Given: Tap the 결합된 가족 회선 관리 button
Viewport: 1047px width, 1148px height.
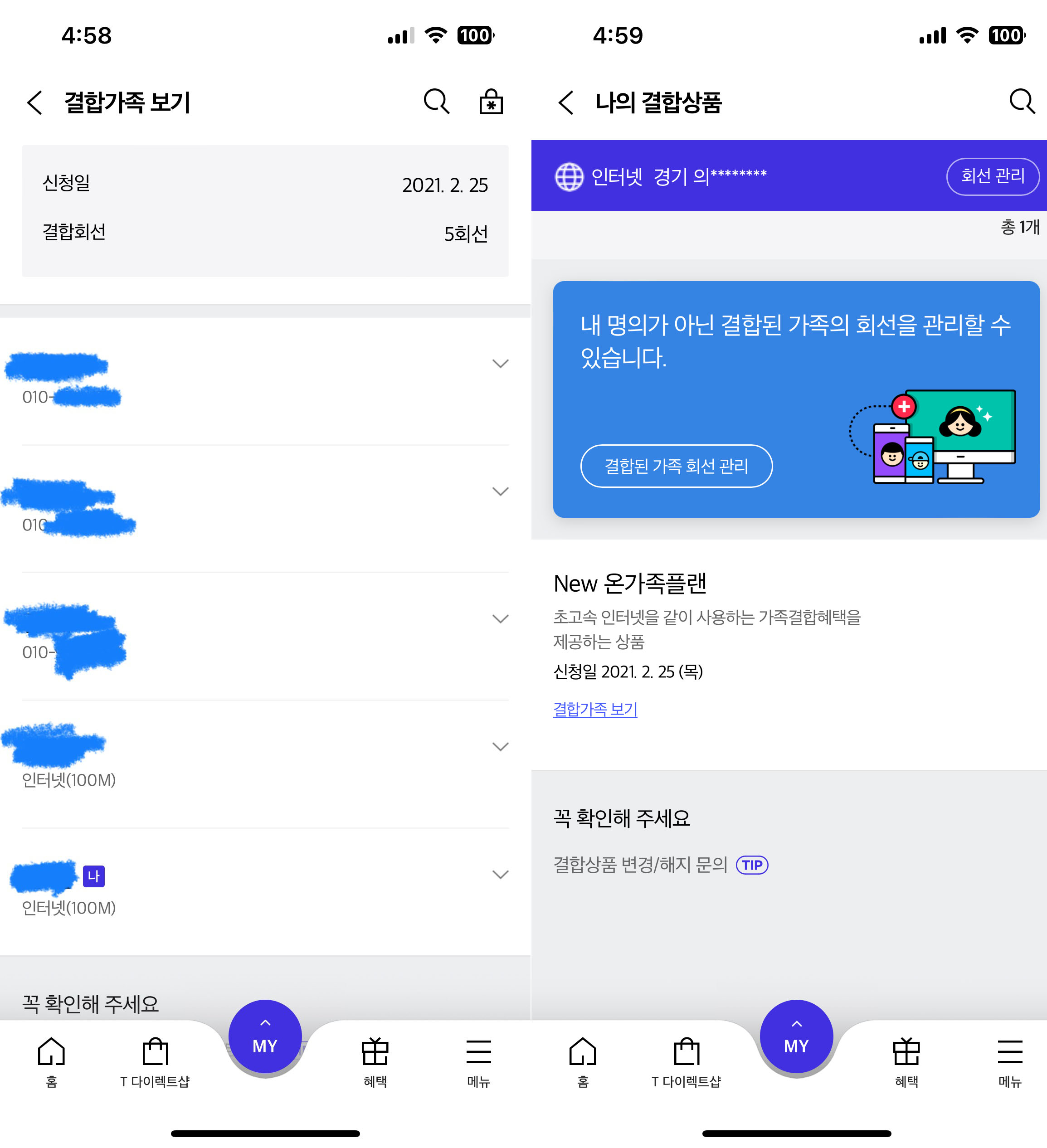Looking at the screenshot, I should [676, 467].
